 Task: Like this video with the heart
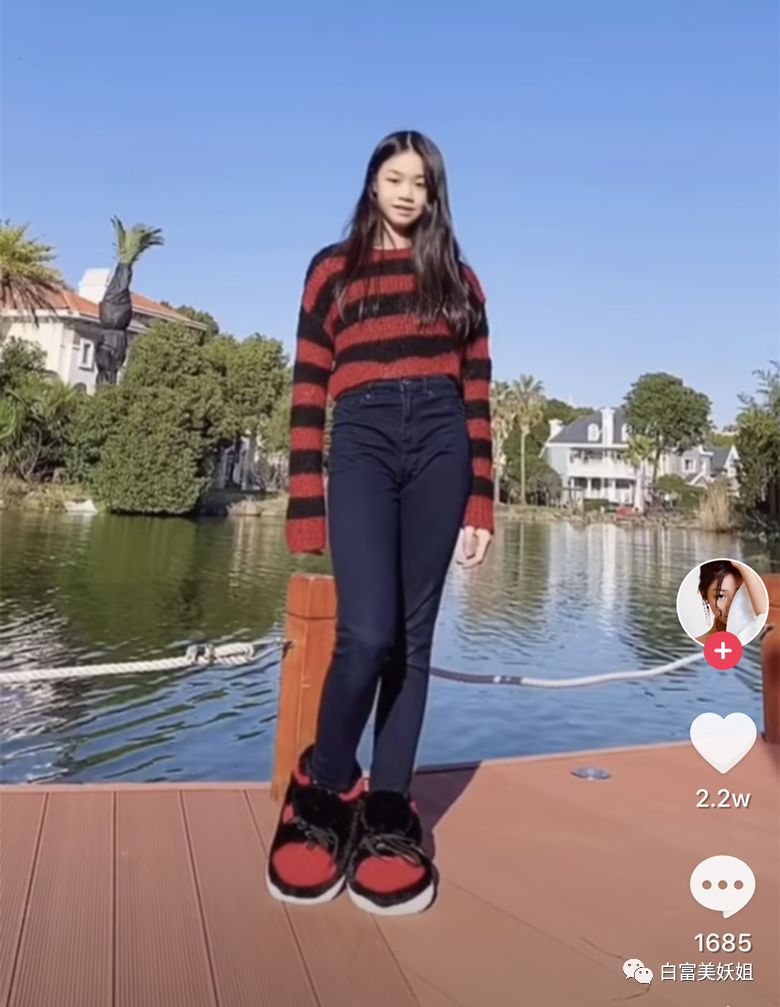723,742
